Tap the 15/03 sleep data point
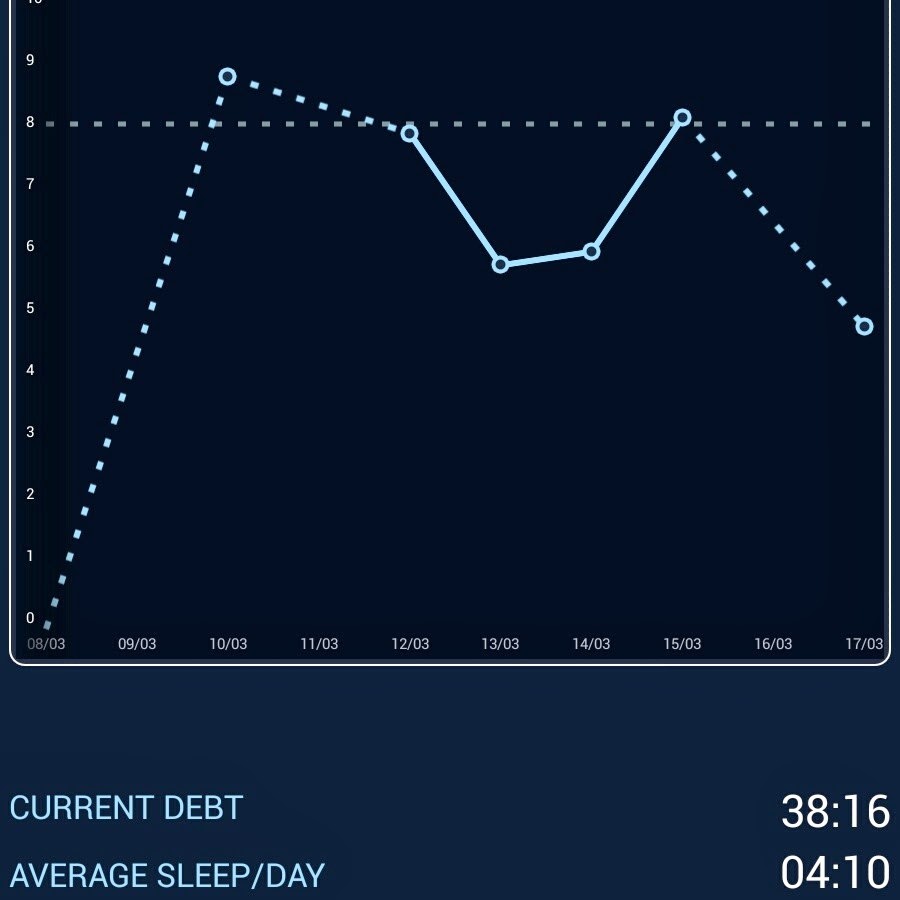 [682, 118]
